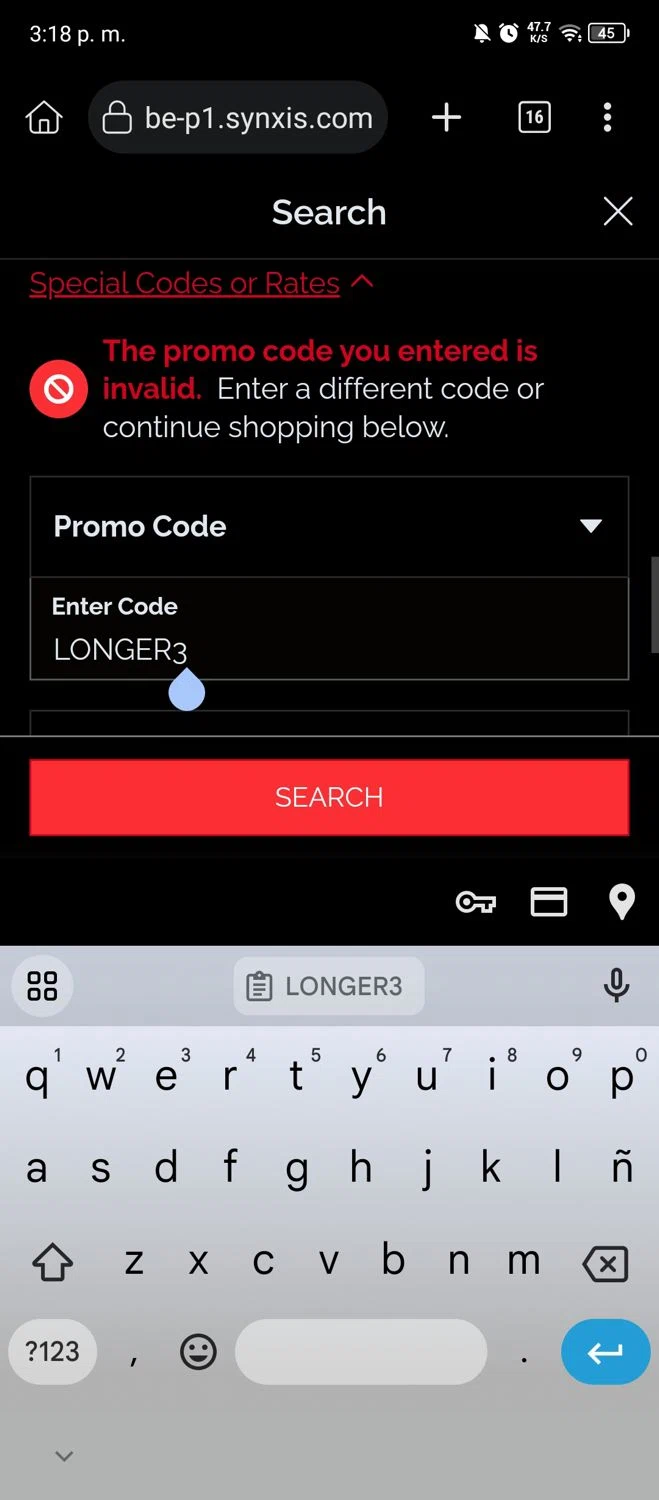The width and height of the screenshot is (659, 1500).
Task: Open the Promo Code dropdown
Action: 329,526
